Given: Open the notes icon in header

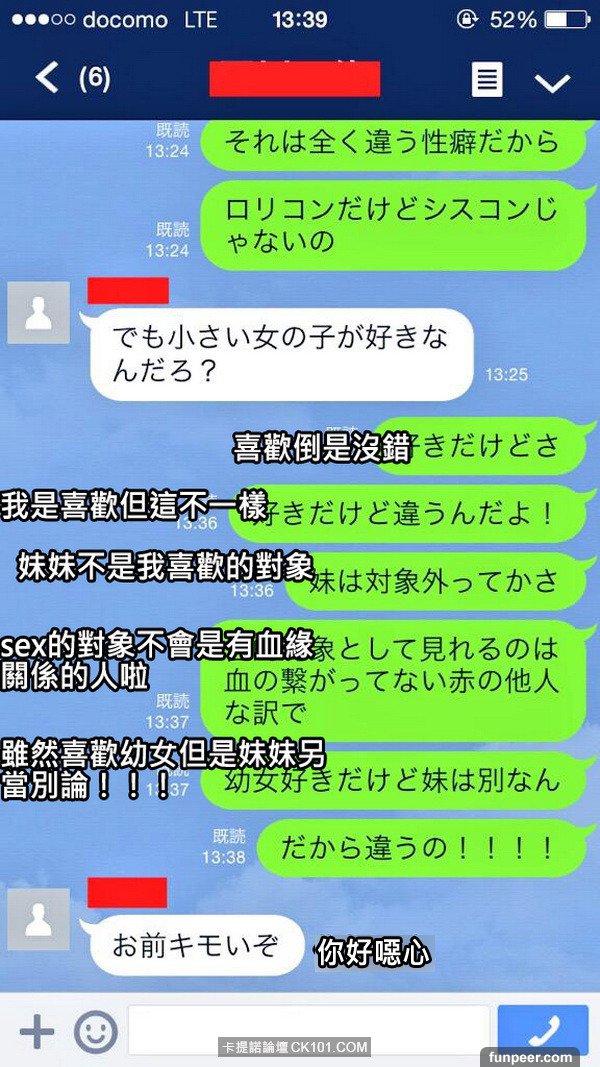Looking at the screenshot, I should click(487, 79).
